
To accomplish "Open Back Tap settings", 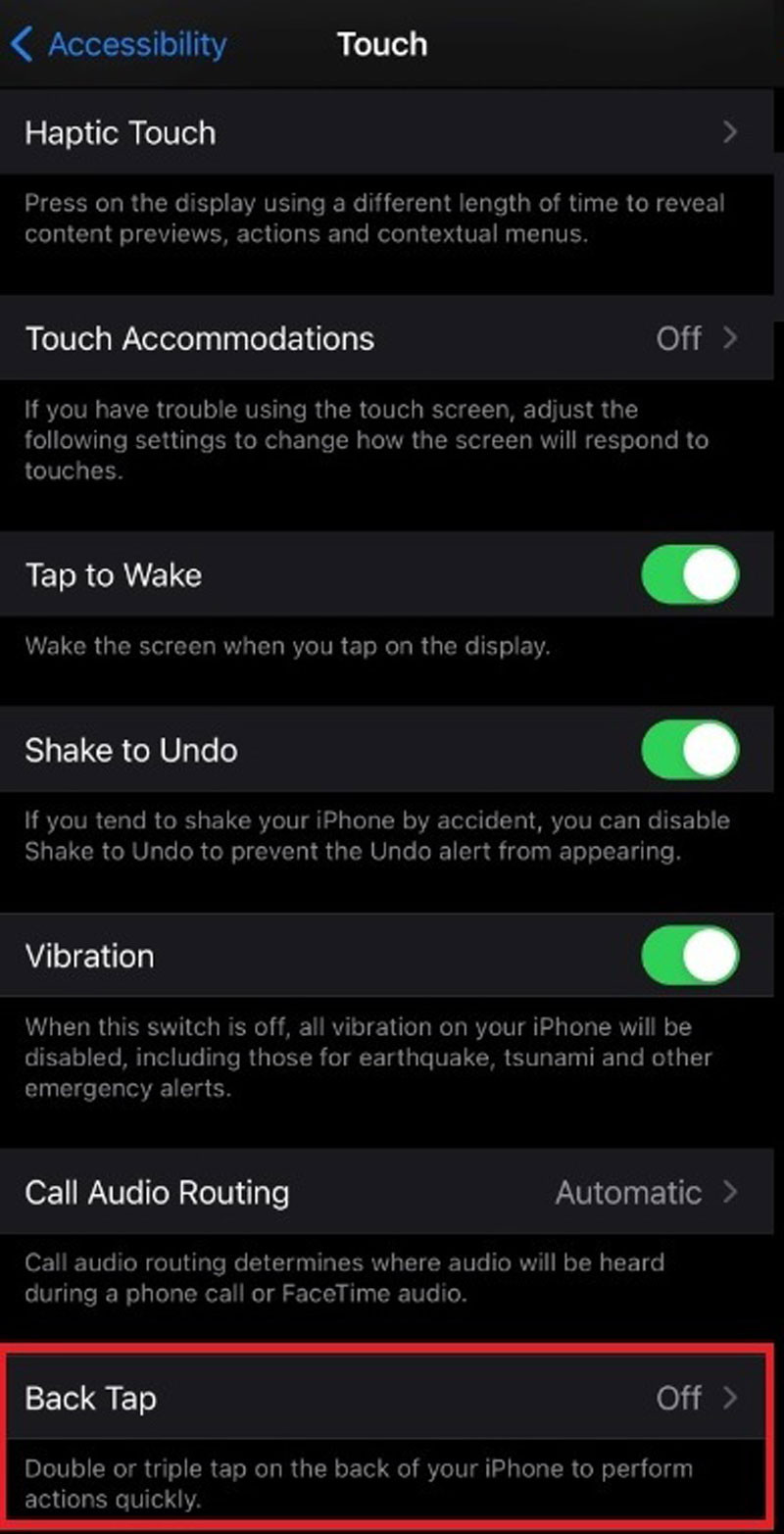I will pos(382,1398).
